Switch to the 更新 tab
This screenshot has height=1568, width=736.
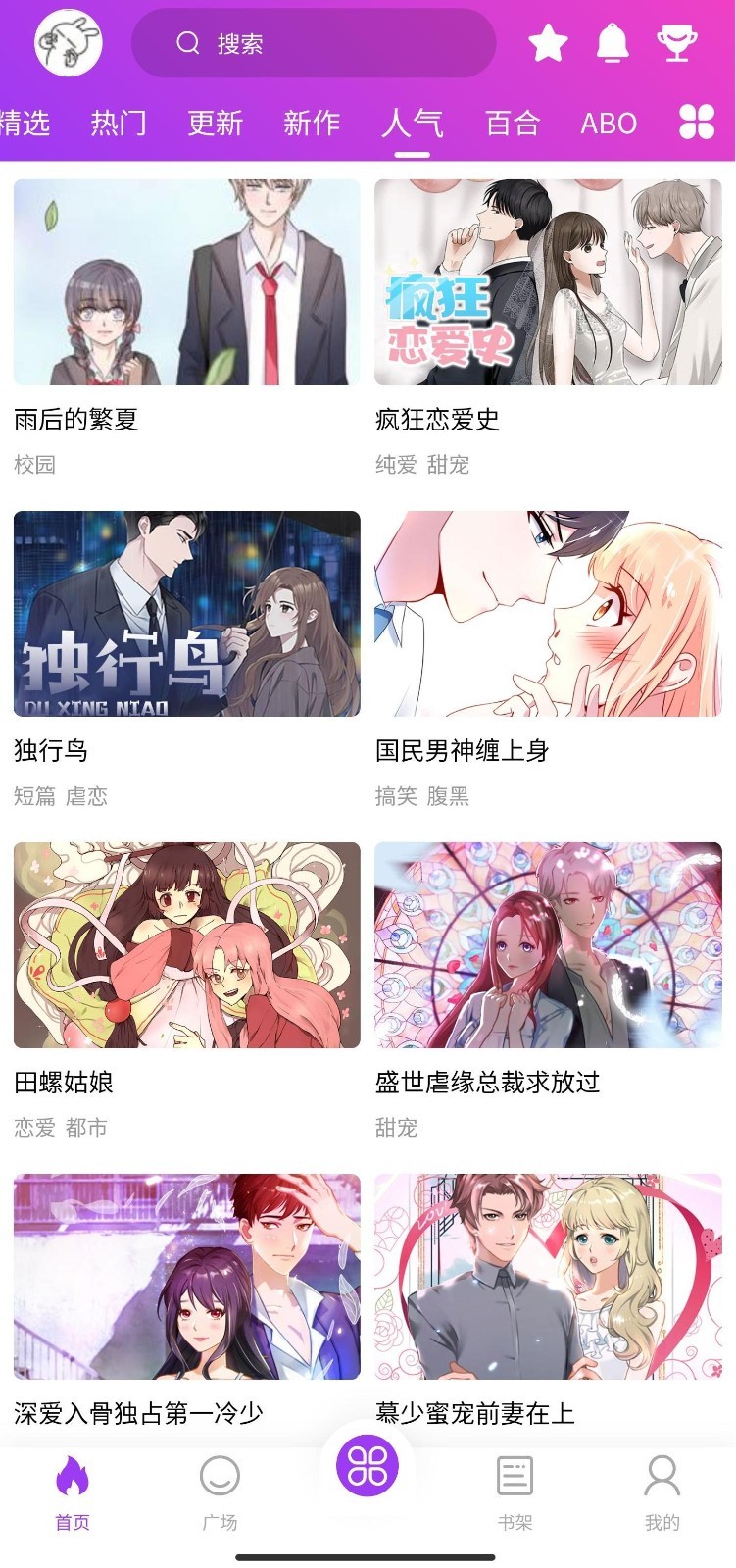[215, 123]
